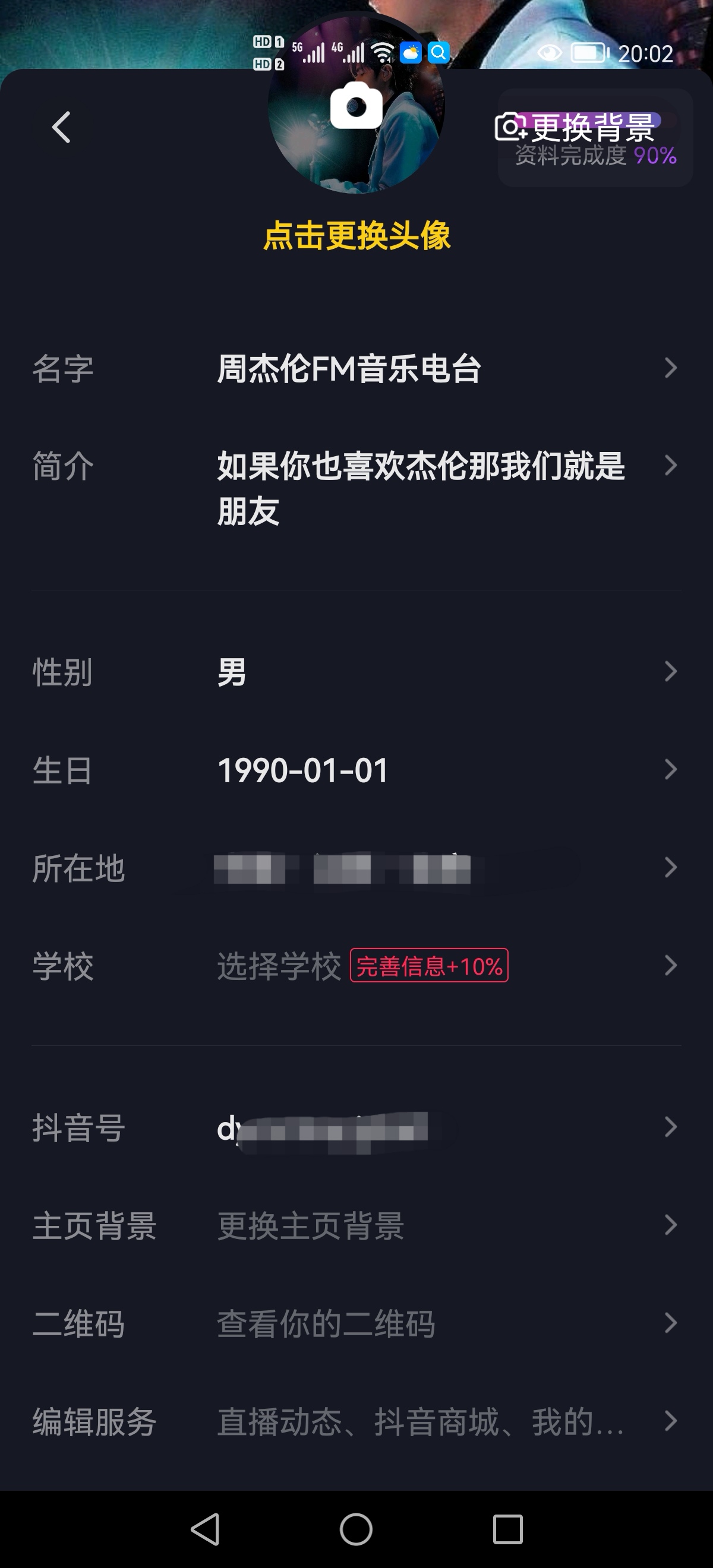The height and width of the screenshot is (1568, 713).
Task: Open the 名字 row to edit name
Action: (x=356, y=368)
